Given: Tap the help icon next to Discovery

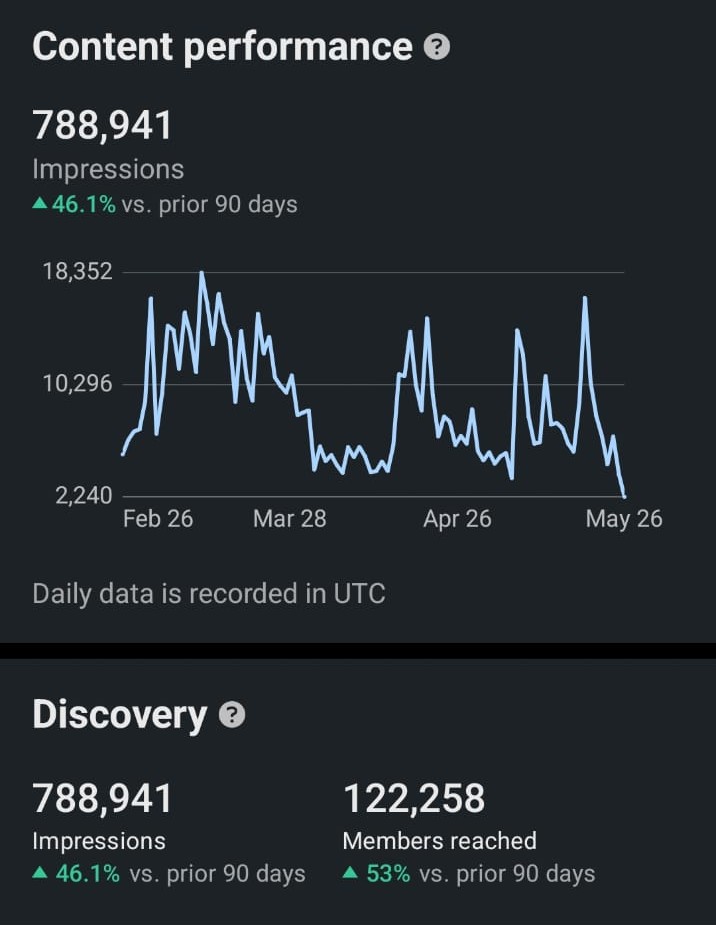Looking at the screenshot, I should [232, 715].
